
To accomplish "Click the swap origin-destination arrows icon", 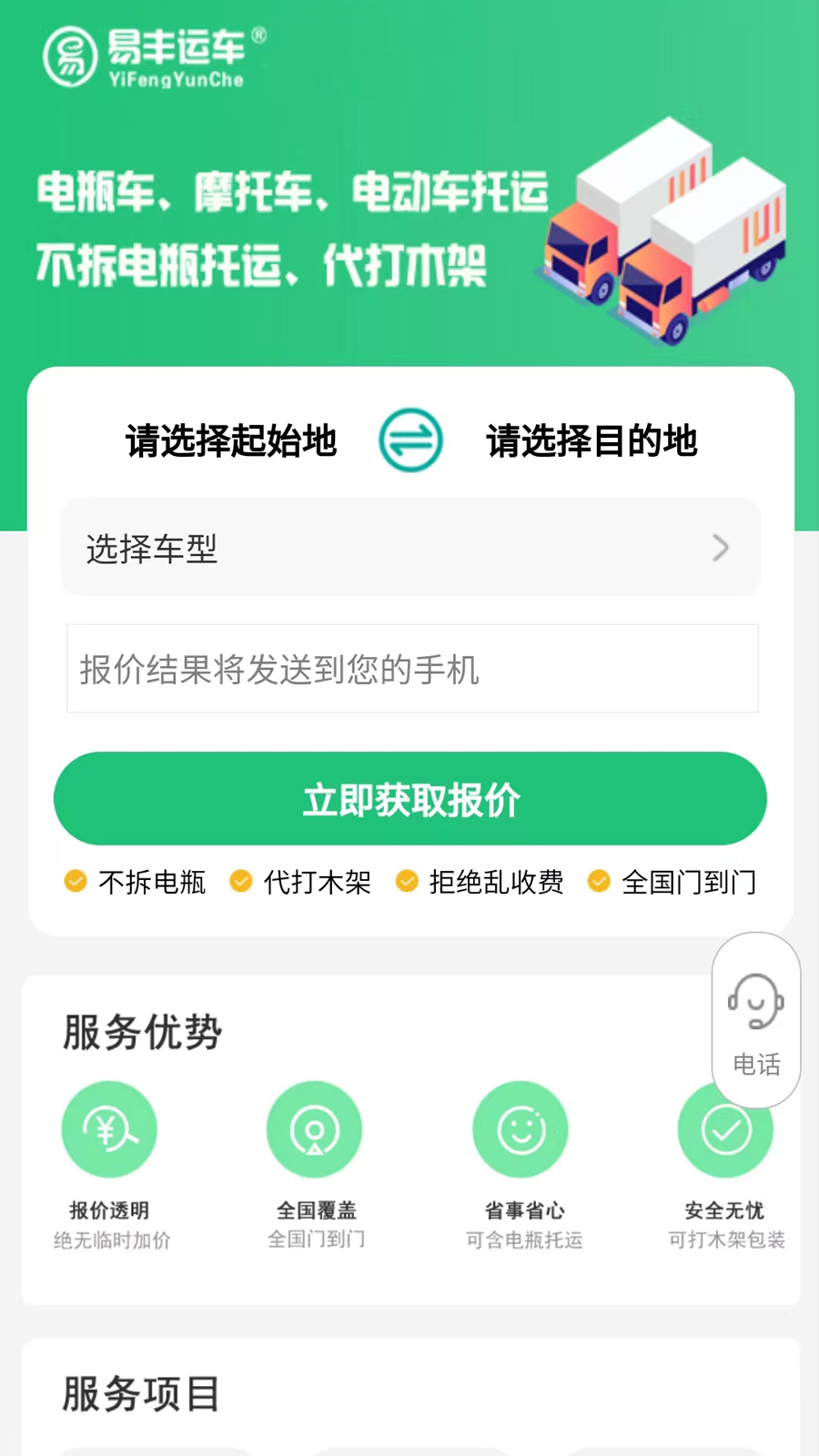I will (x=411, y=440).
